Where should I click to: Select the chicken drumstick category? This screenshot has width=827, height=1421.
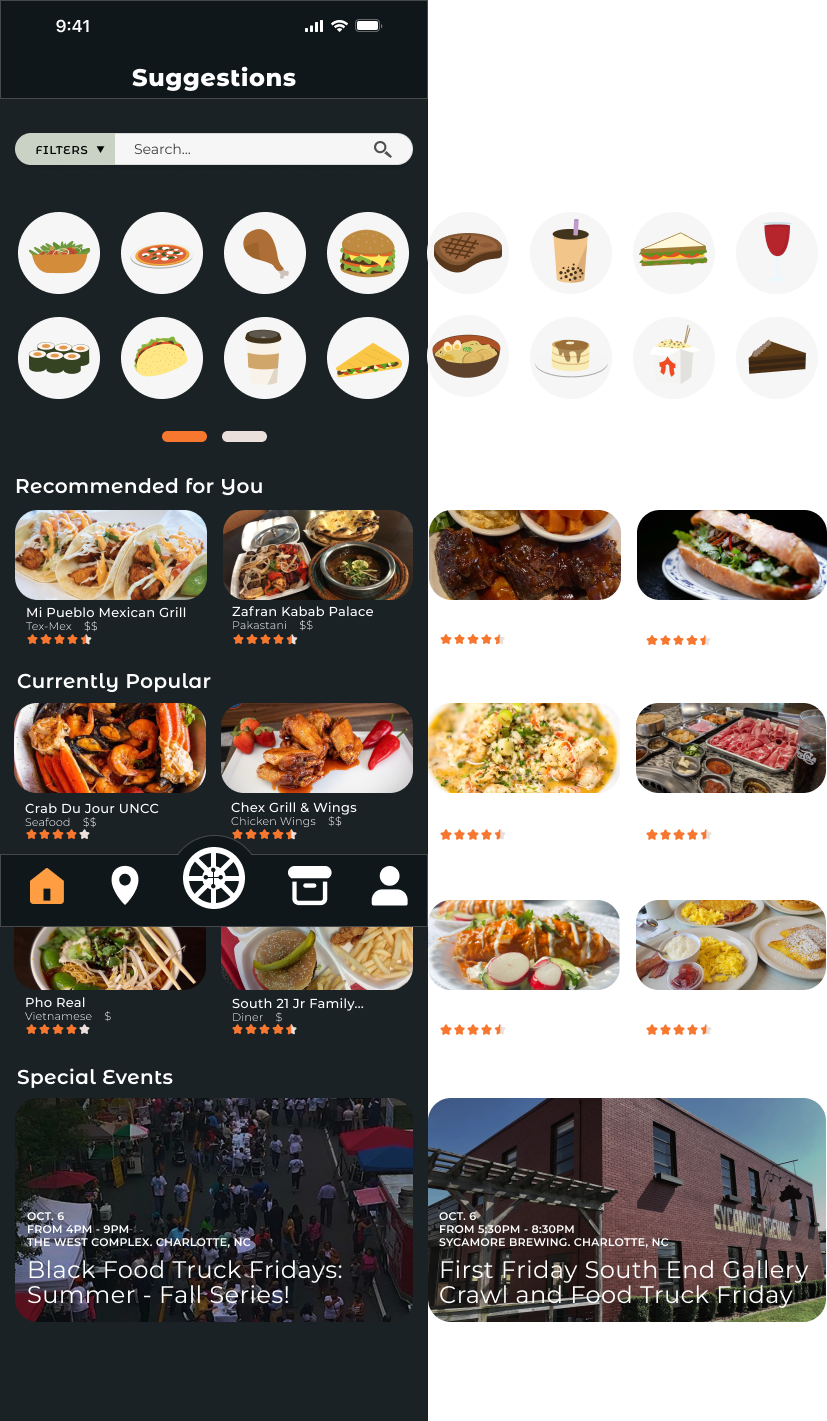tap(265, 253)
